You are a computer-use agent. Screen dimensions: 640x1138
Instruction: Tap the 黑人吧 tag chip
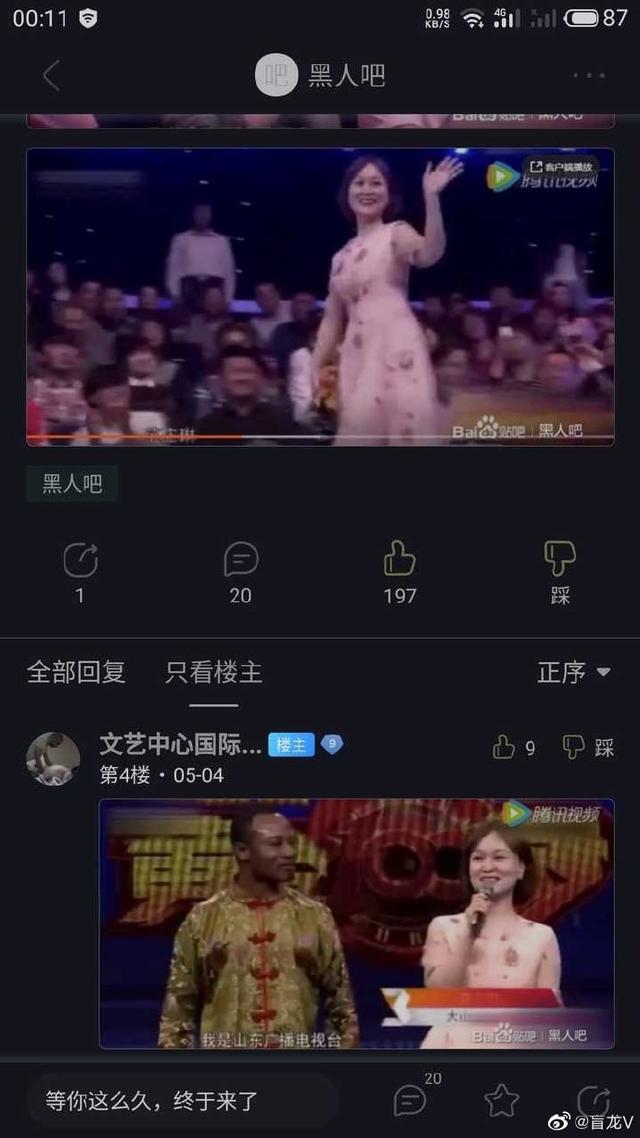pos(72,484)
